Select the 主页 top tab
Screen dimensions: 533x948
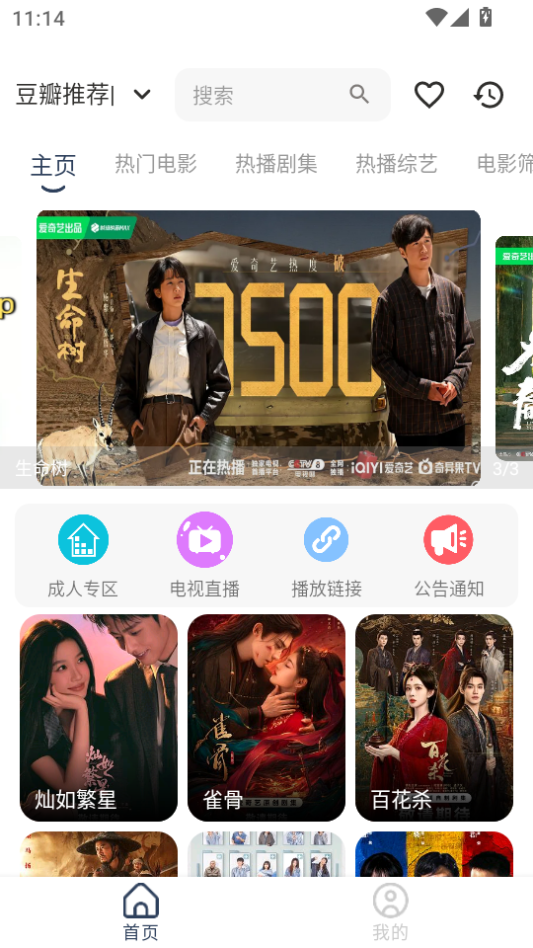pos(53,165)
